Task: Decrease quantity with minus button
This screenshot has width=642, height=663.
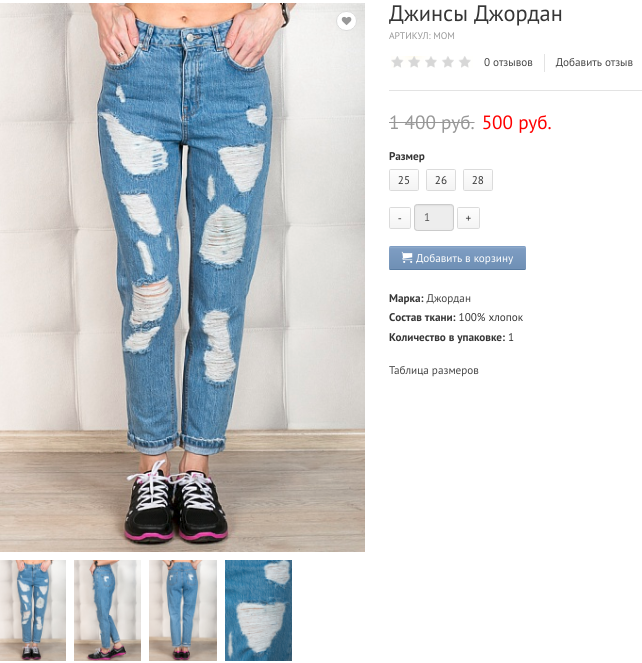Action: tap(400, 218)
